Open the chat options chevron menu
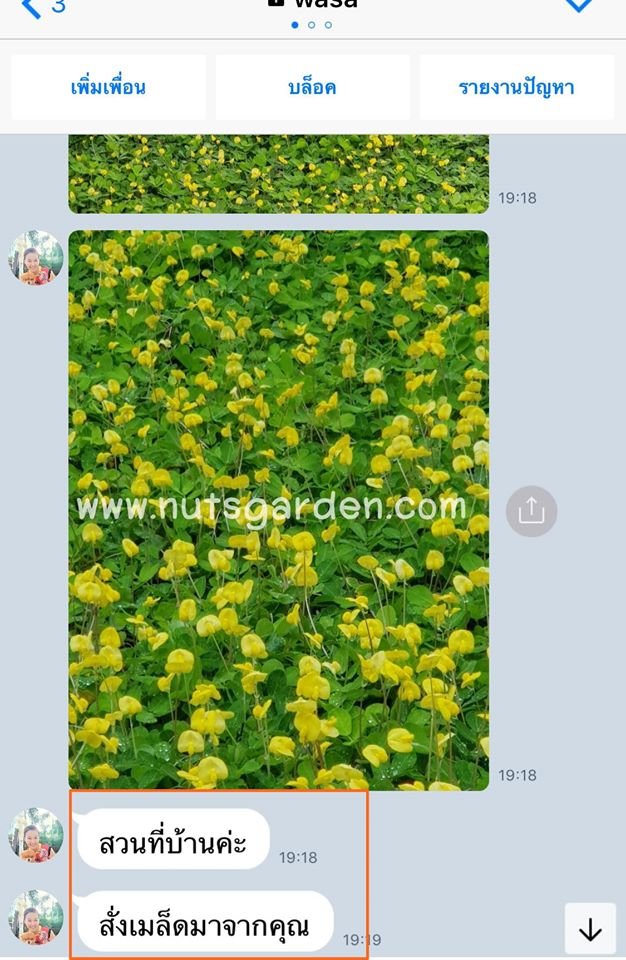 [x=580, y=6]
